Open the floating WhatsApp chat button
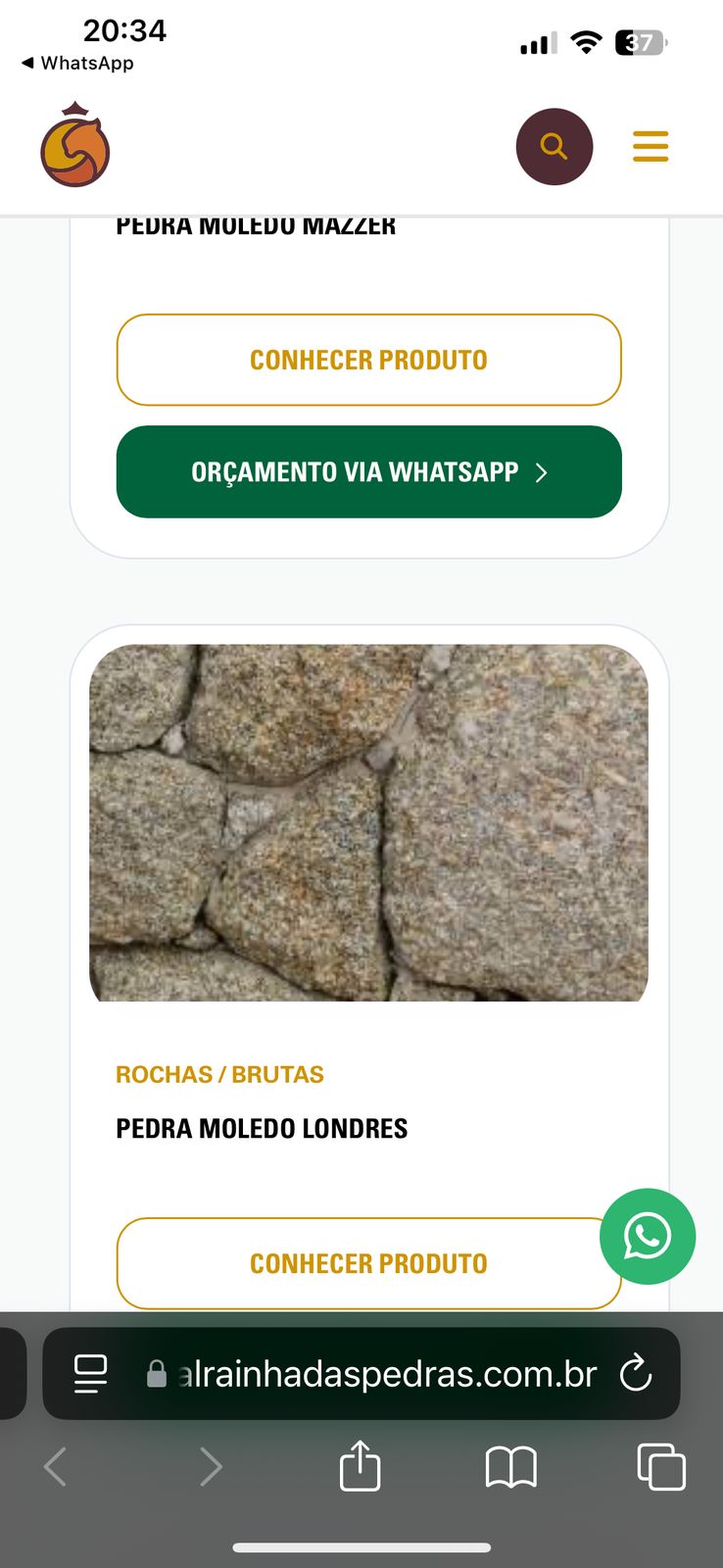This screenshot has height=1568, width=723. [648, 1237]
